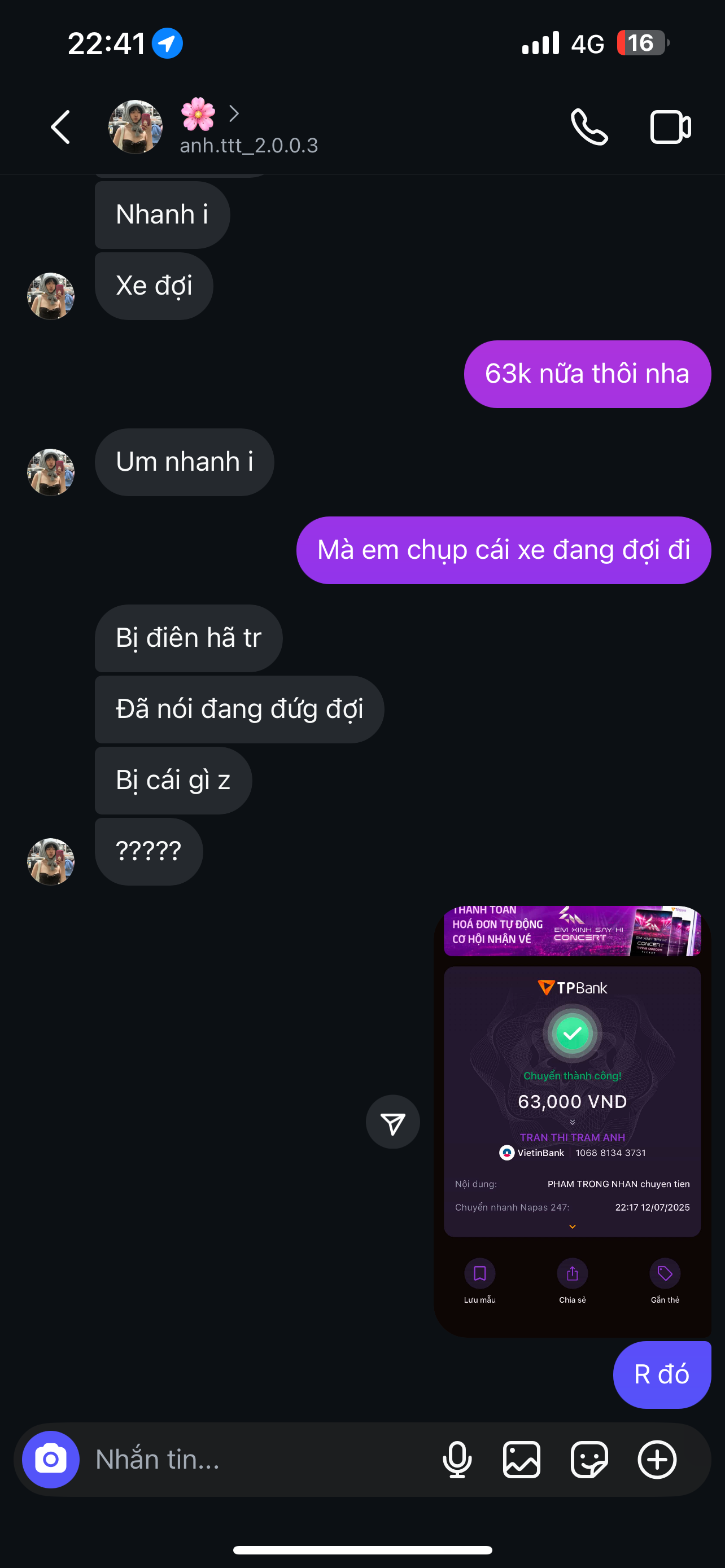Screen dimensions: 725x1568
Task: Go back to the message list
Action: pos(60,127)
